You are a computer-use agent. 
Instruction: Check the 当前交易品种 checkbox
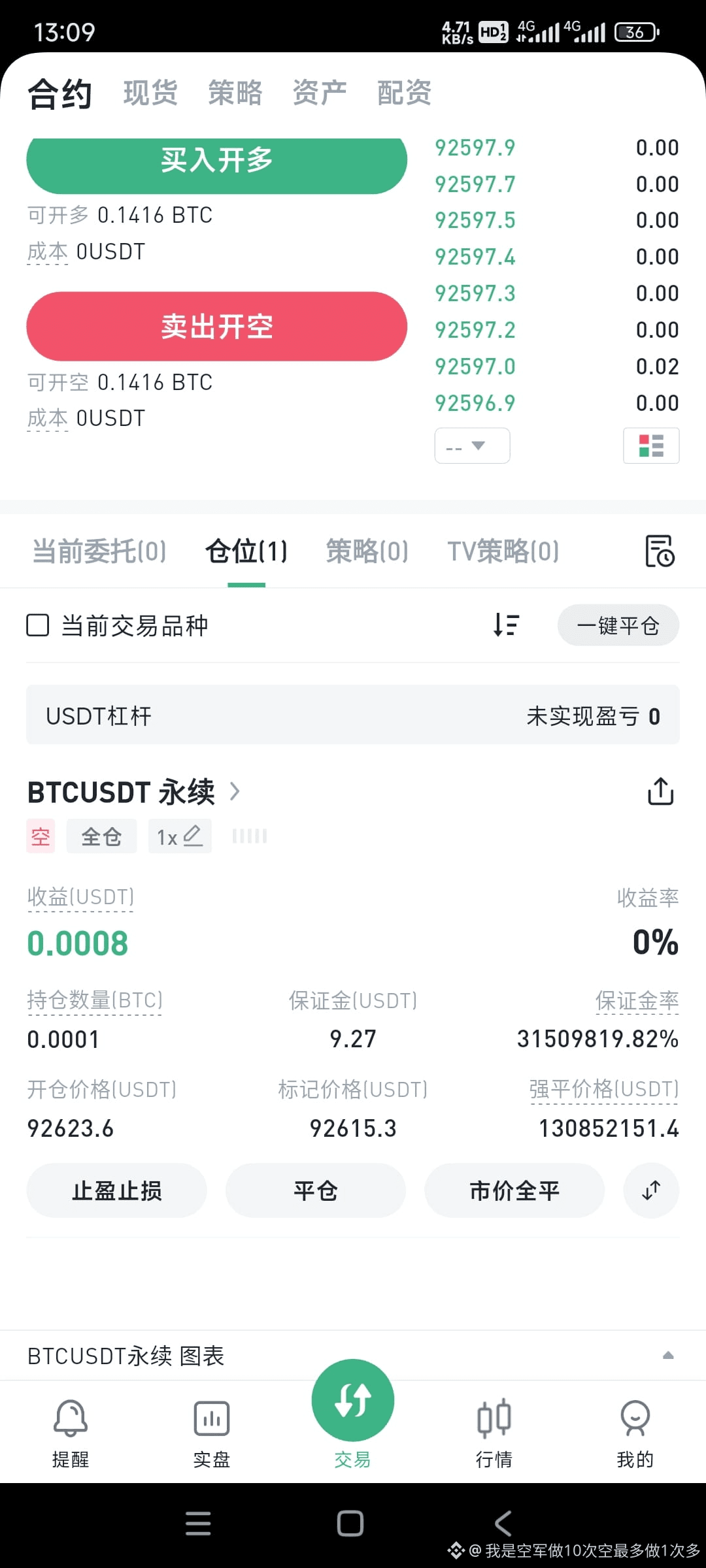click(37, 625)
